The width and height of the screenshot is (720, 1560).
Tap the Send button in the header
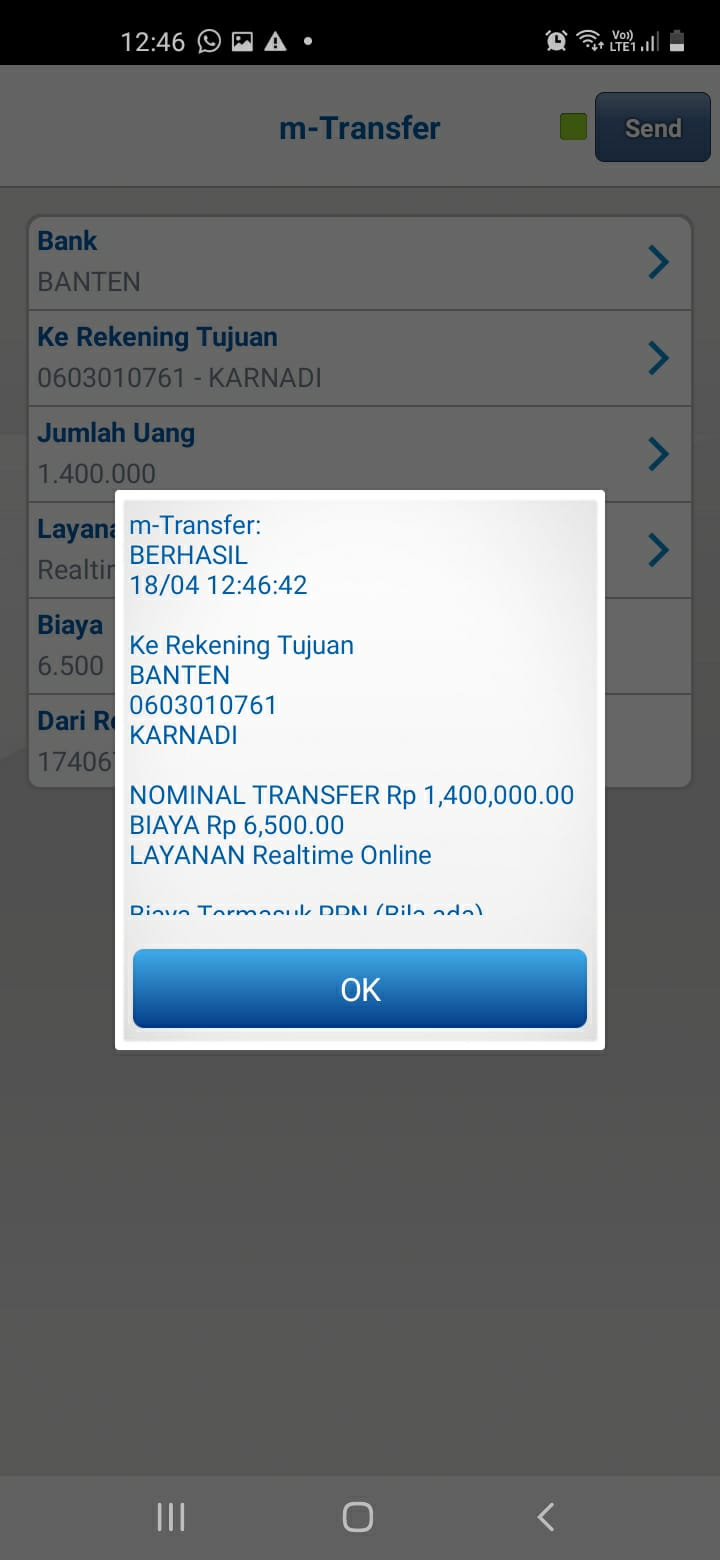point(652,128)
